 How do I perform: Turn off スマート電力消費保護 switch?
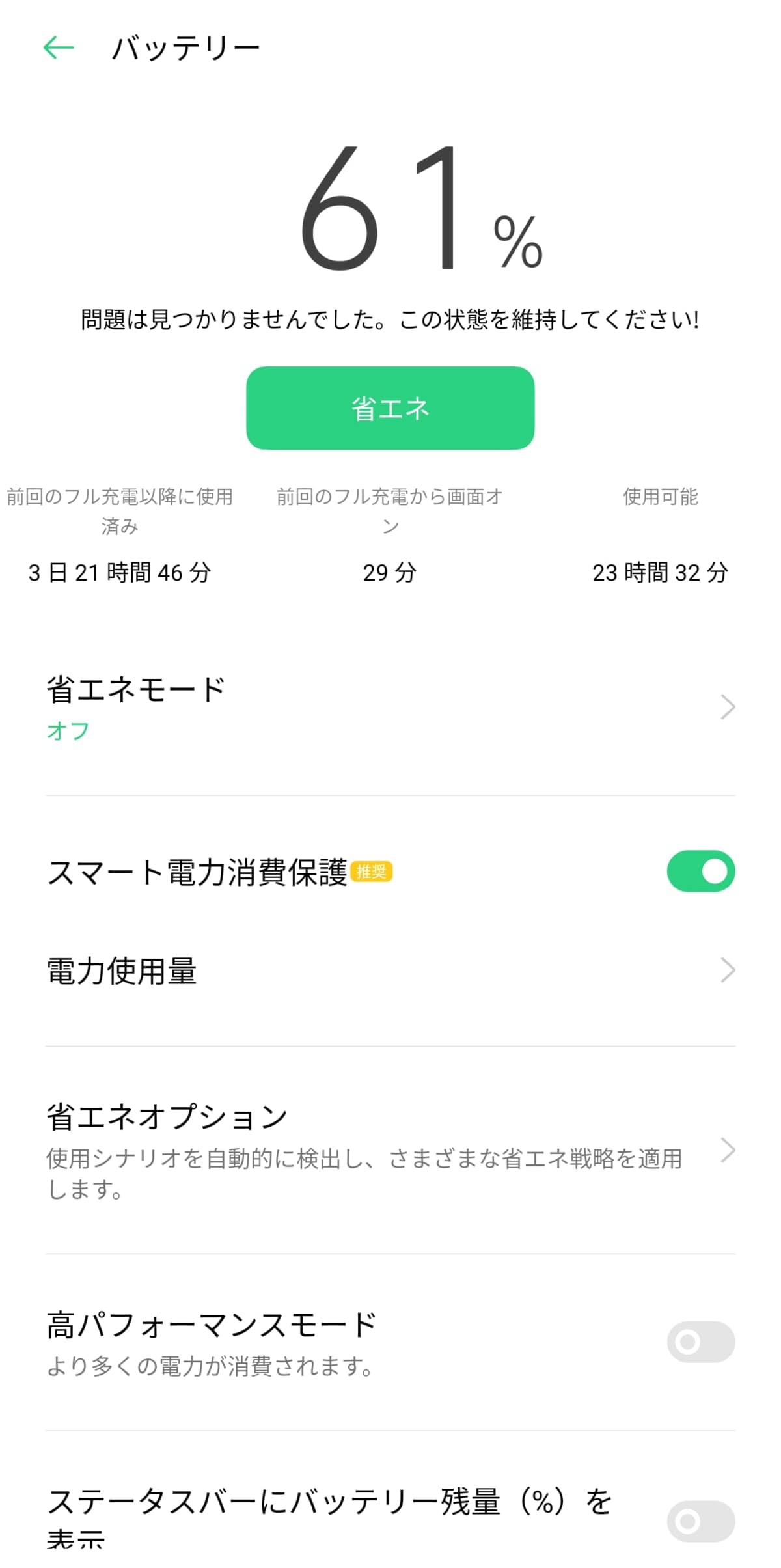pyautogui.click(x=700, y=871)
